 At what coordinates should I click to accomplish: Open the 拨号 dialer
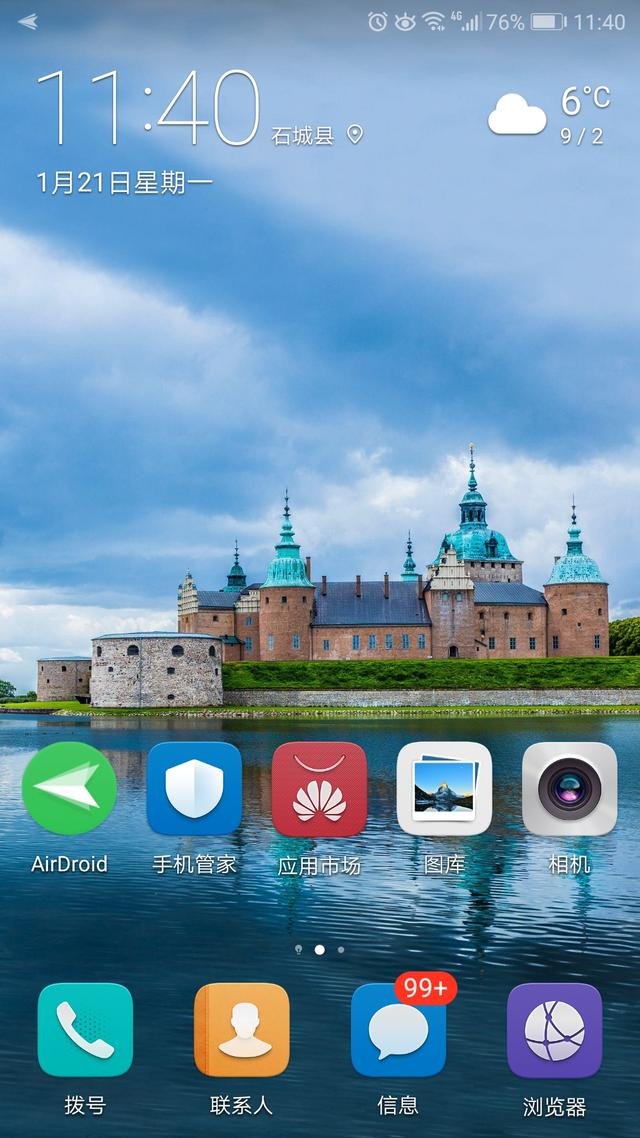pyautogui.click(x=85, y=1029)
